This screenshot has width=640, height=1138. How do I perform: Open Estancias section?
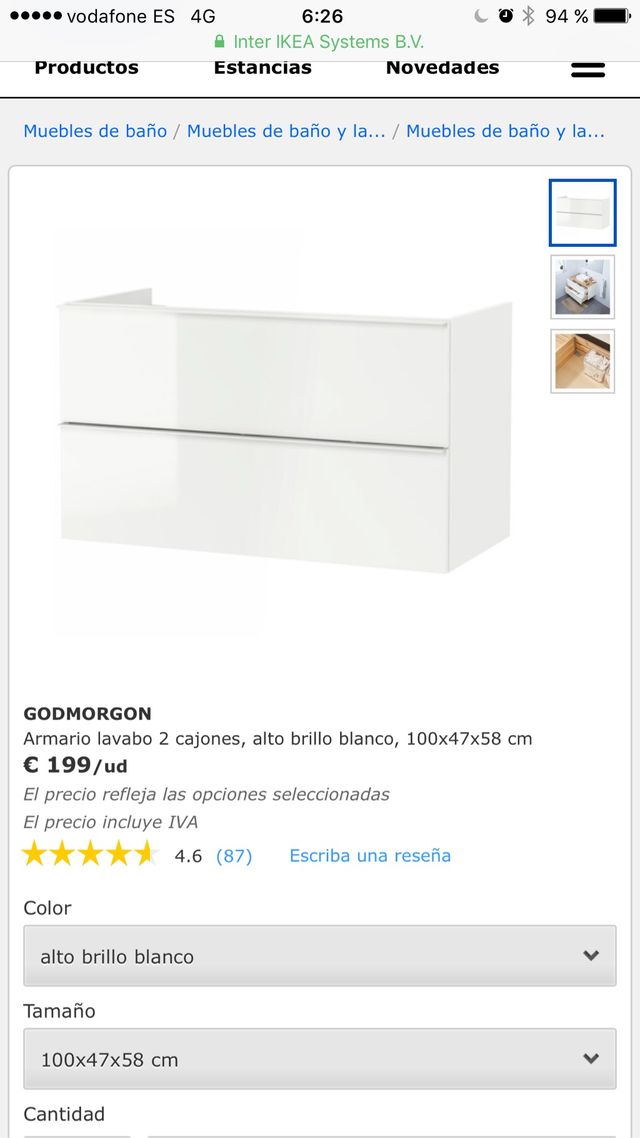262,68
